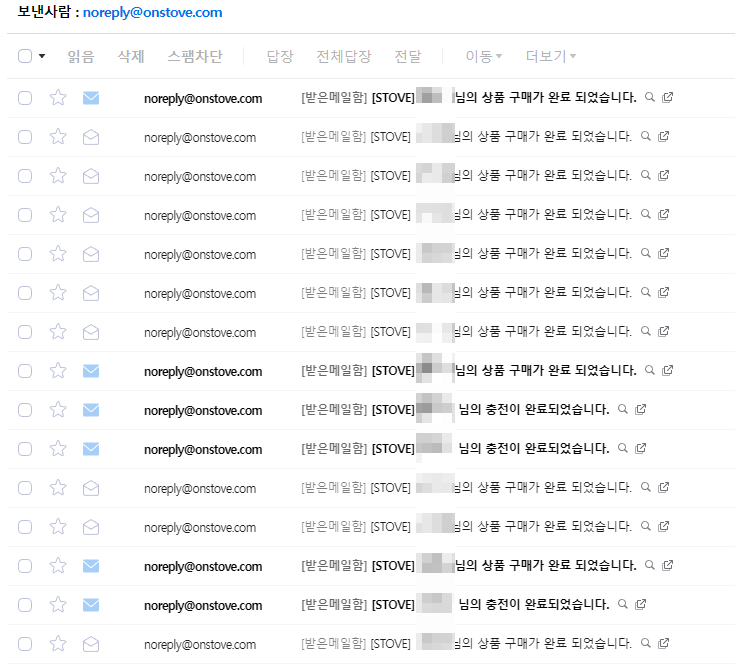The image size is (735, 667).
Task: Mark selected mail with the 읽음 button
Action: pos(81,56)
